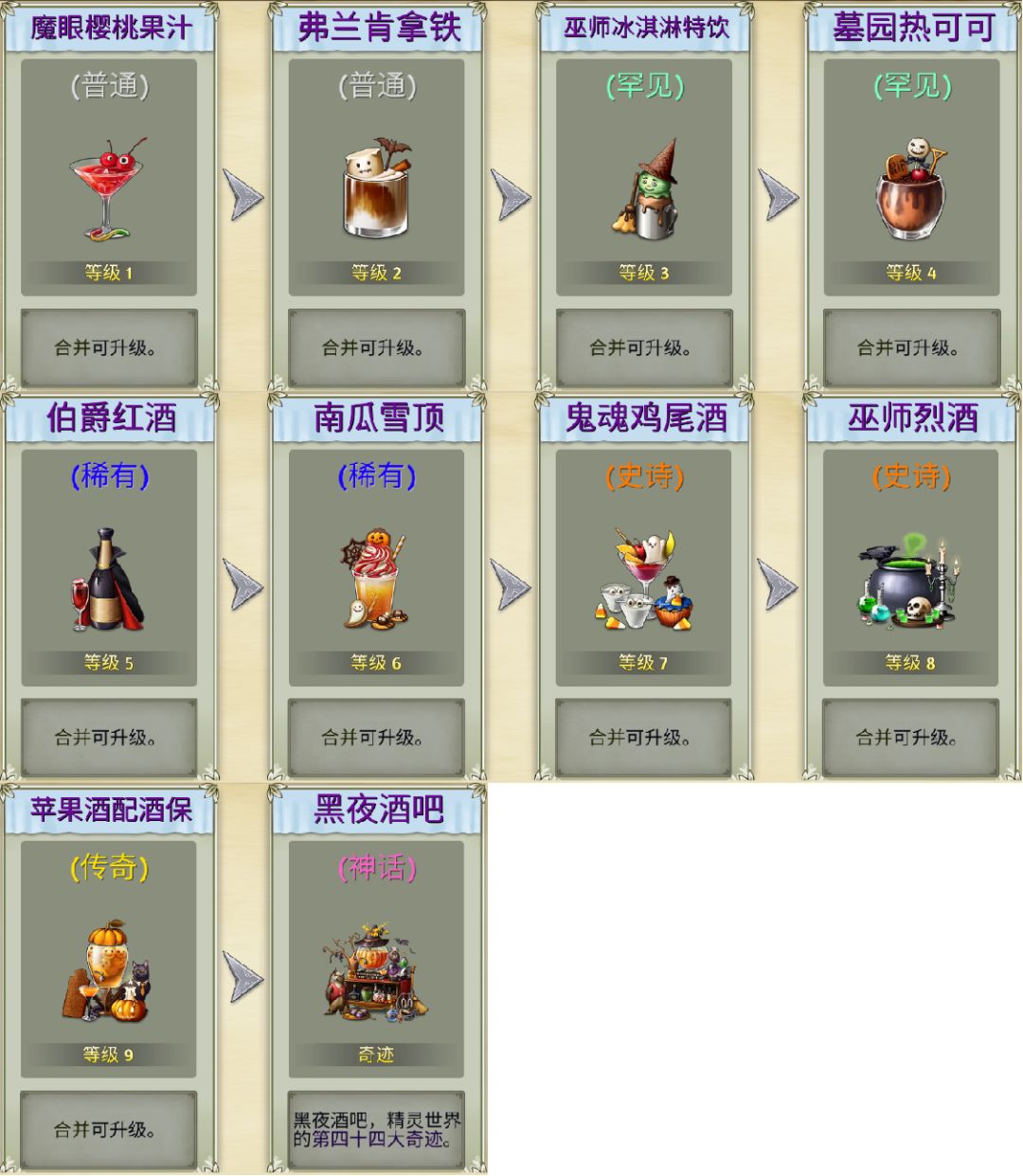Click the 等级 9 level badge
1023x1176 pixels.
pyautogui.click(x=107, y=1051)
